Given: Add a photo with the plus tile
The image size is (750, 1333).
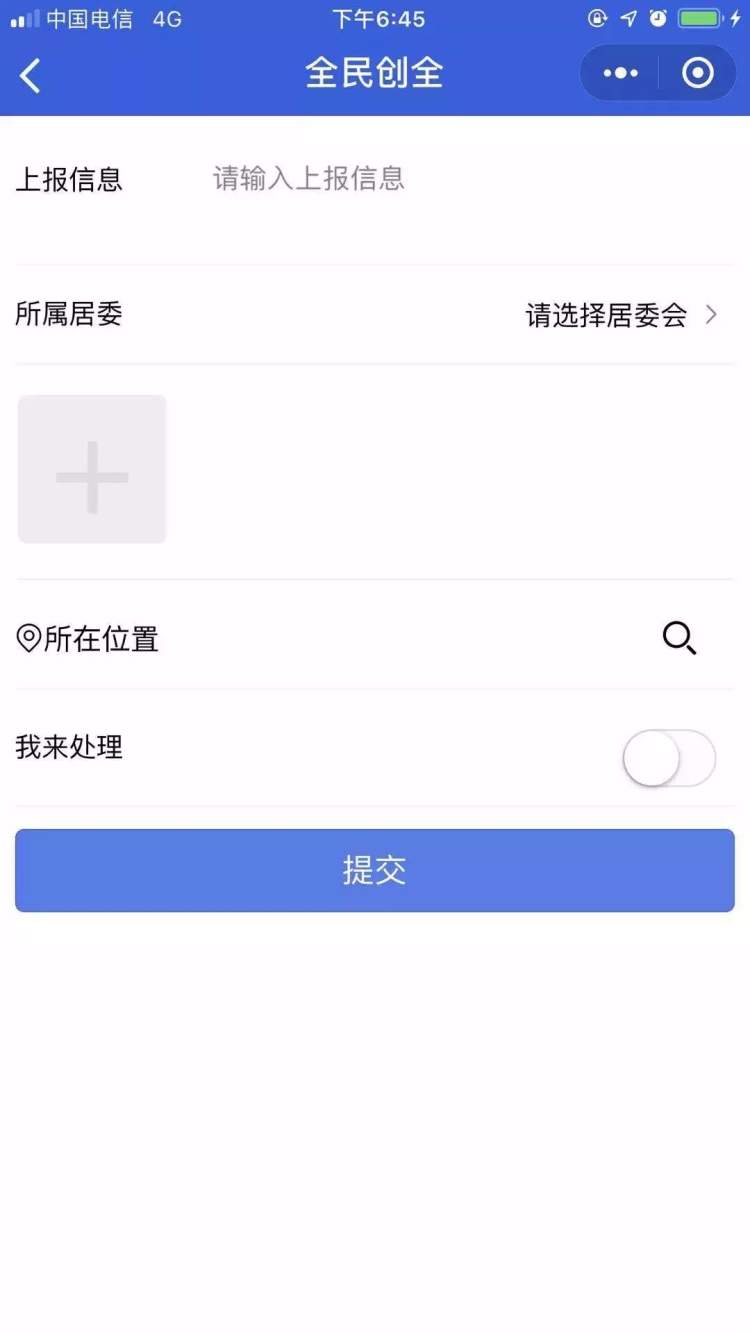Looking at the screenshot, I should [x=92, y=469].
